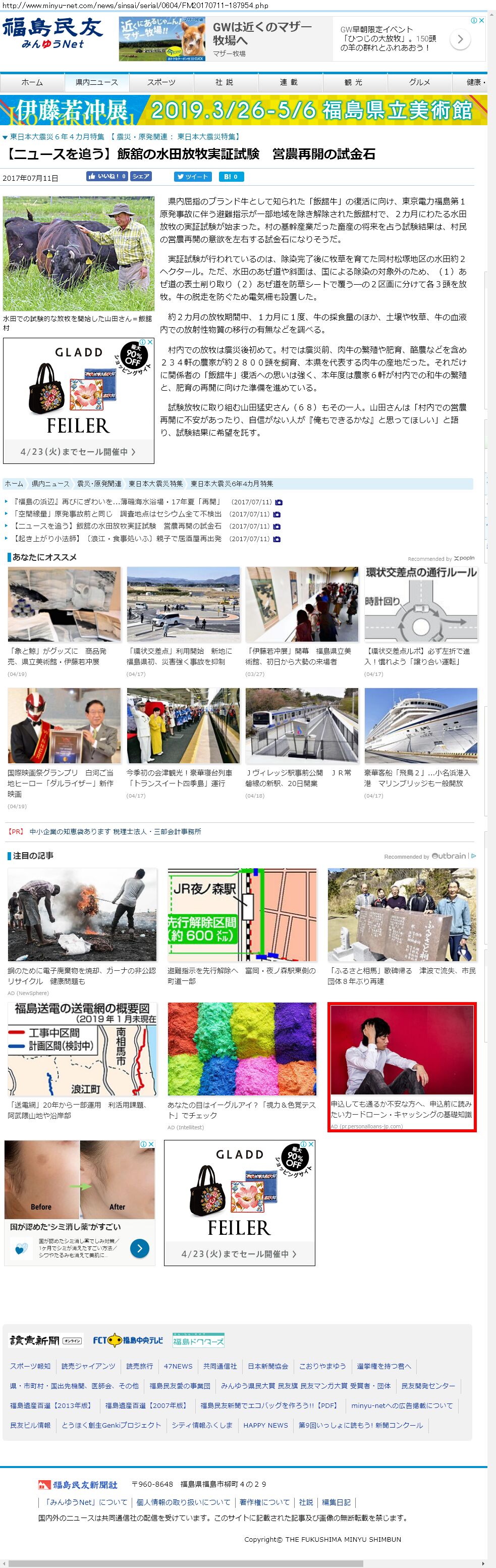Open the 伊藤若冲展 banner
The height and width of the screenshot is (1568, 496).
click(243, 110)
